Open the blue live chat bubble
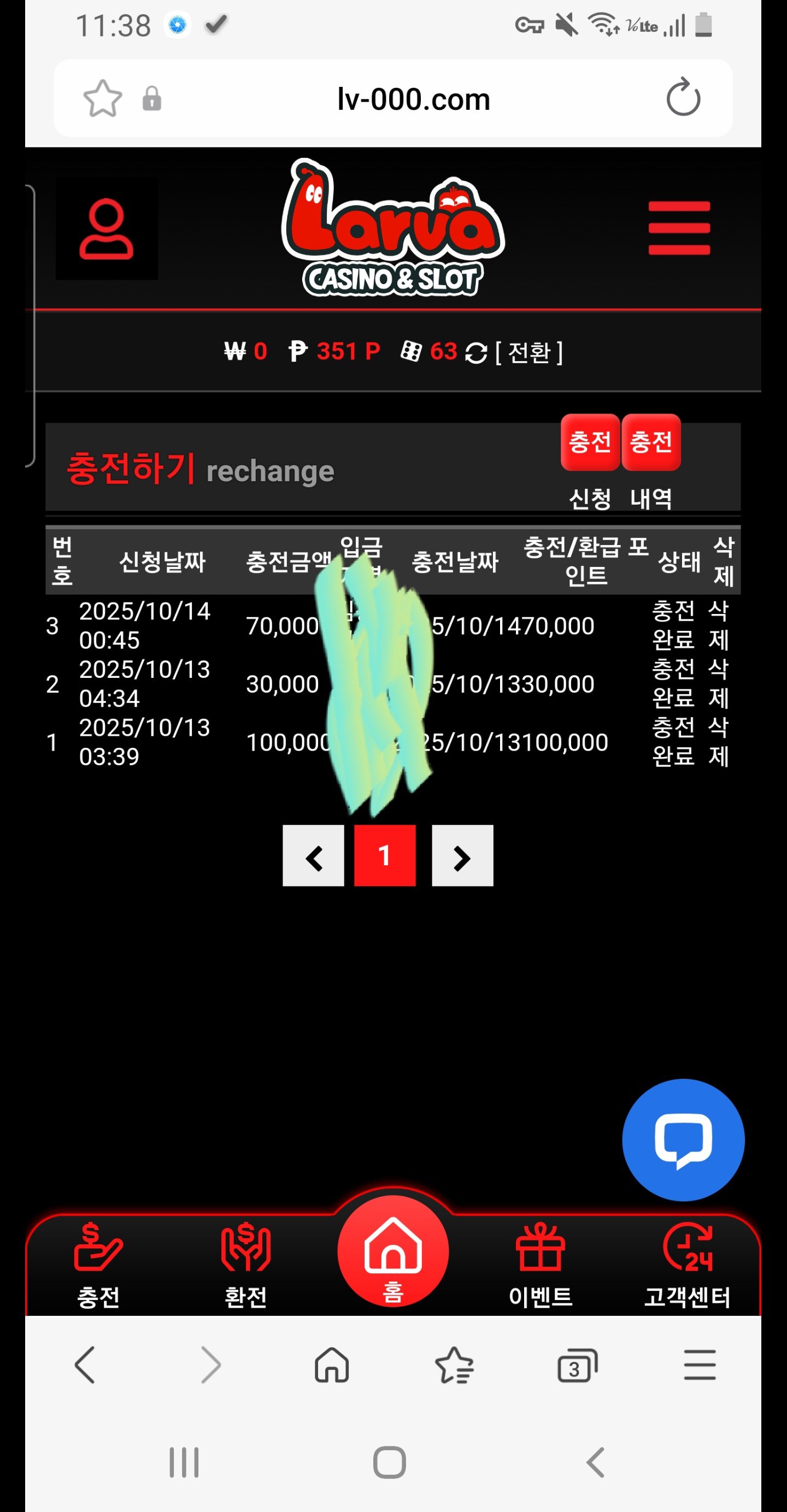Screen dimensions: 787x1512 coord(683,1140)
